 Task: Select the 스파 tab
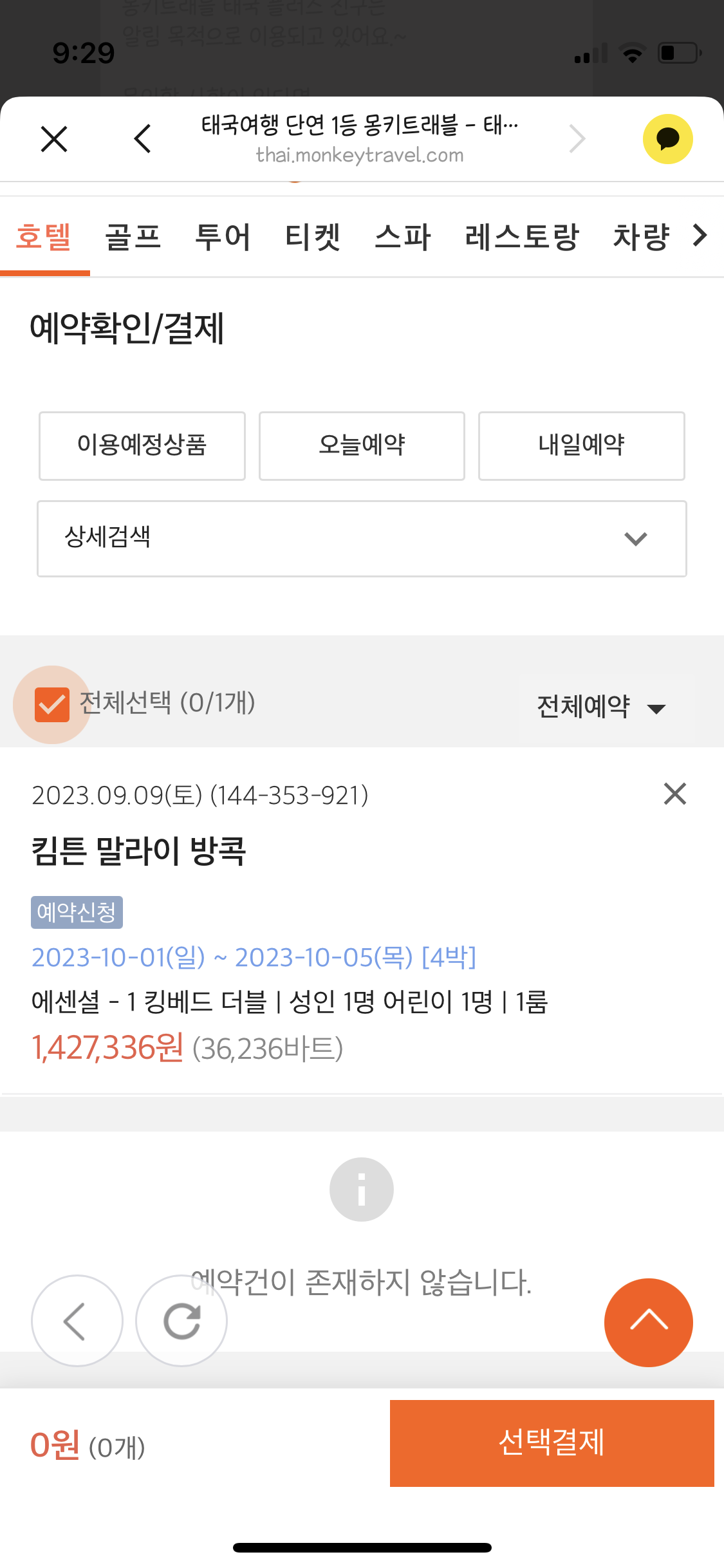(403, 237)
